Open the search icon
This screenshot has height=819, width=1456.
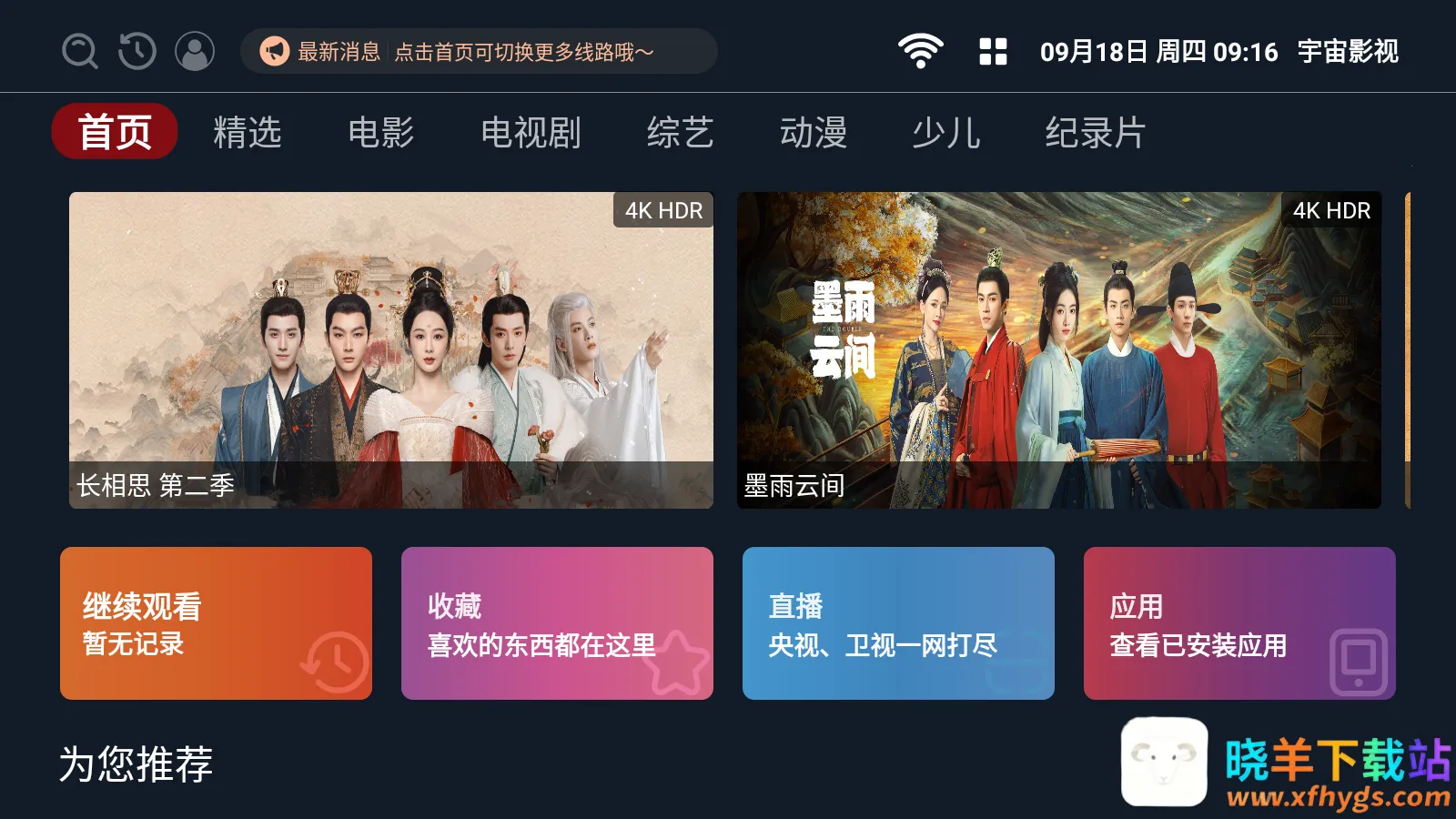tap(79, 51)
